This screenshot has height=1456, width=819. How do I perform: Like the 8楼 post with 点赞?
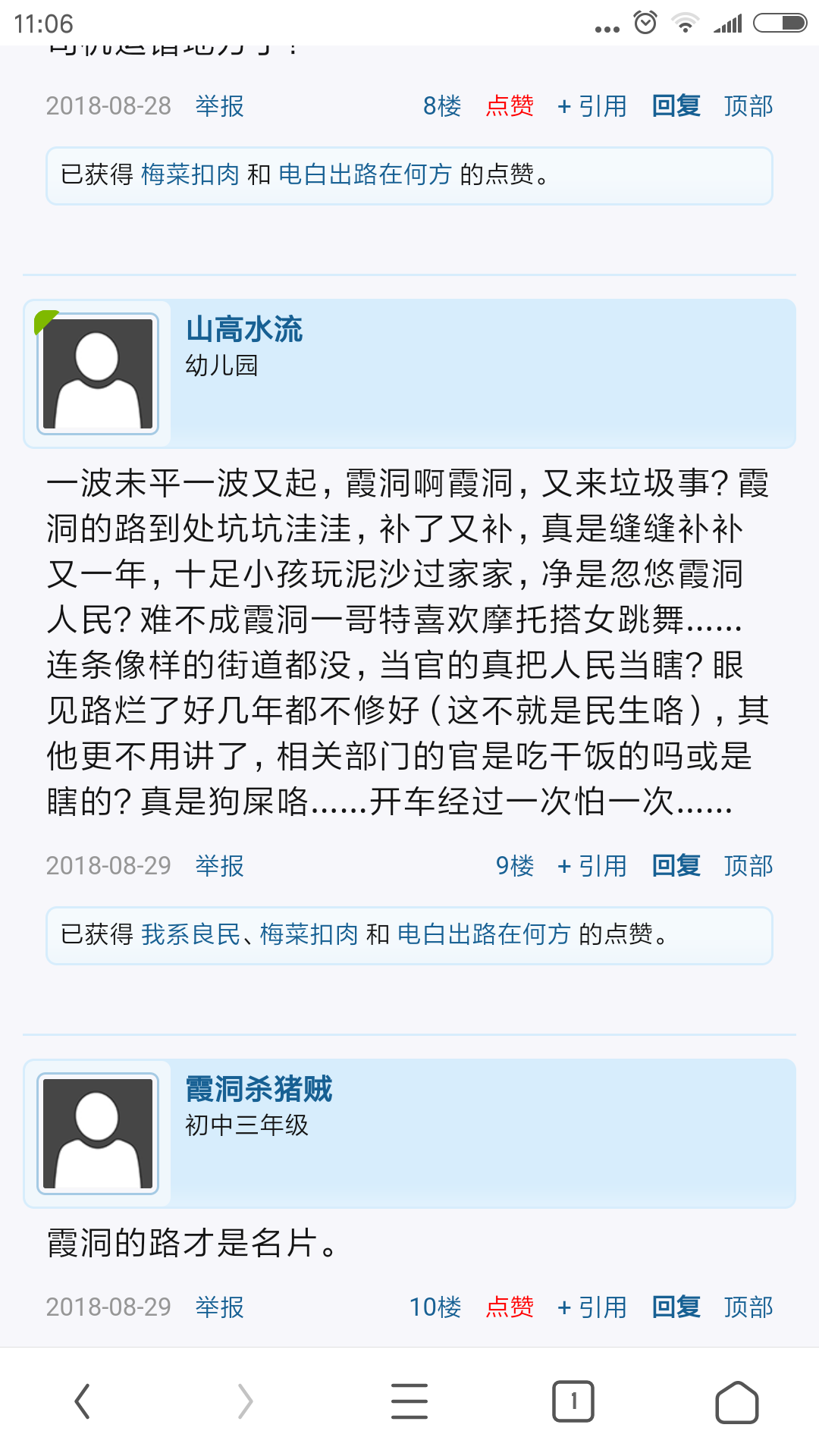(x=510, y=106)
